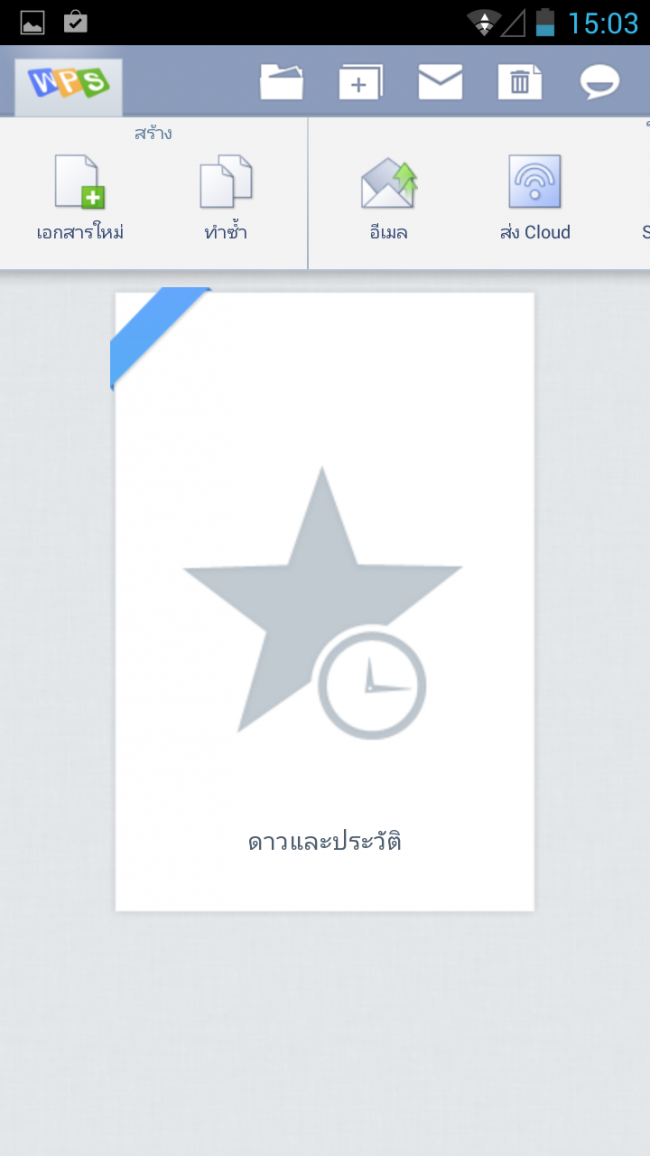Open the envelope share icon
Image resolution: width=650 pixels, height=1156 pixels.
440,82
